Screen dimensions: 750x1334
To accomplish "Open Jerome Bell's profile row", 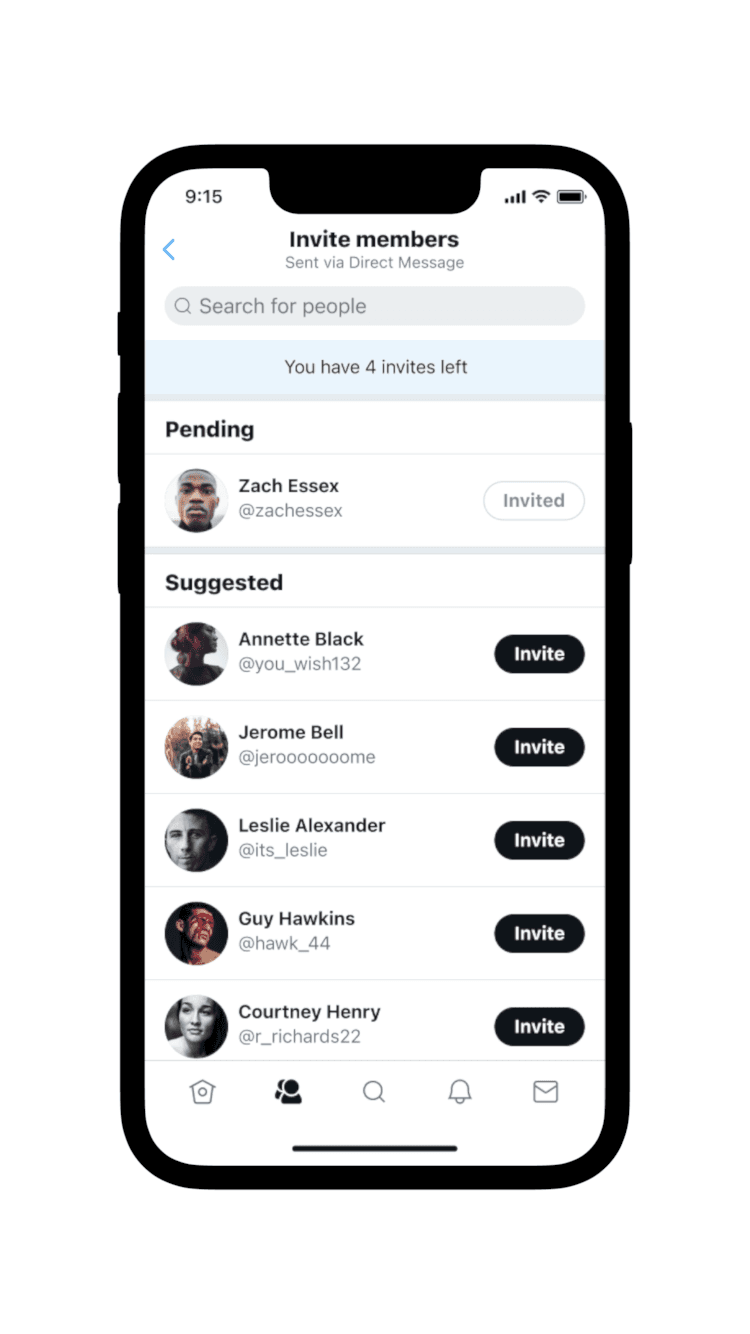I will pyautogui.click(x=375, y=747).
